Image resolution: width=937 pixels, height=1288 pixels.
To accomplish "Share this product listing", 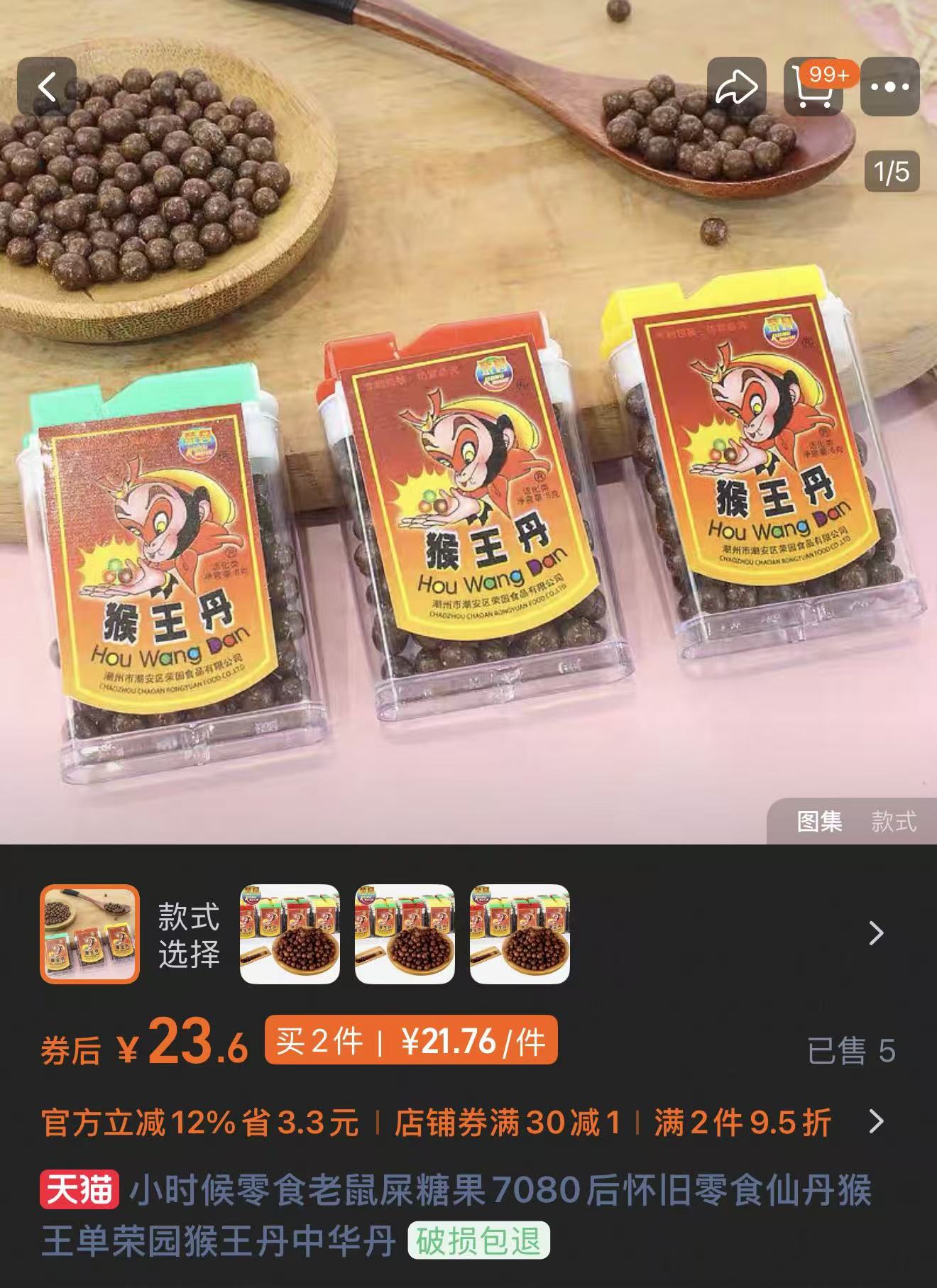I will pos(736,87).
